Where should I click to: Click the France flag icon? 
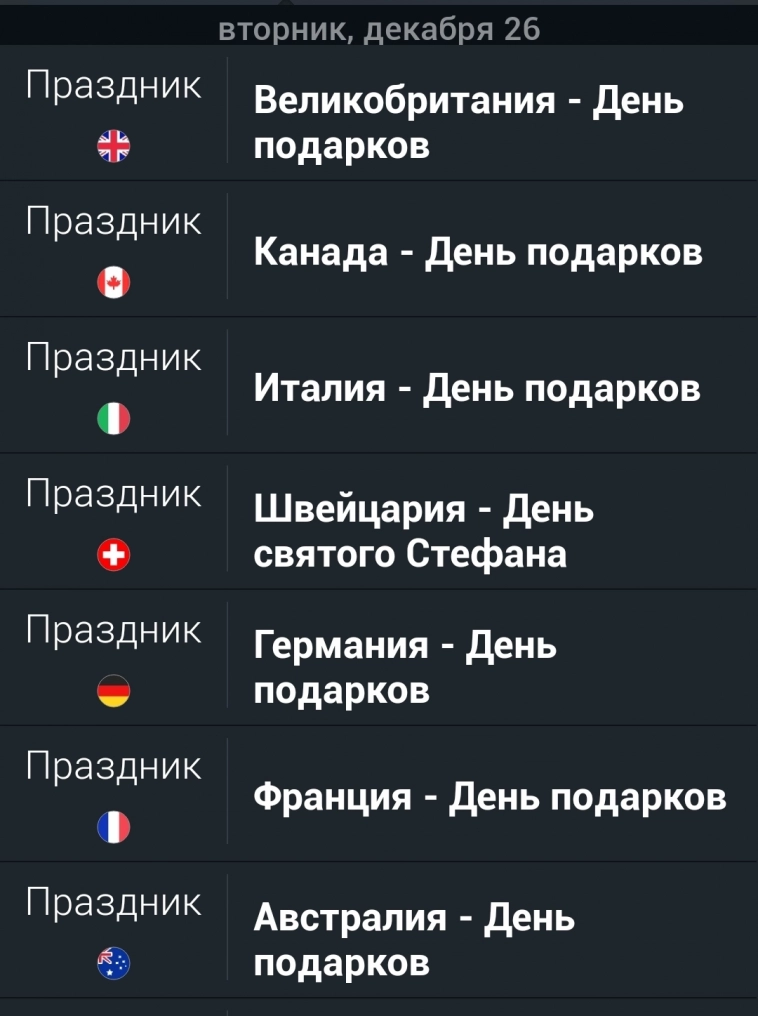tap(115, 826)
